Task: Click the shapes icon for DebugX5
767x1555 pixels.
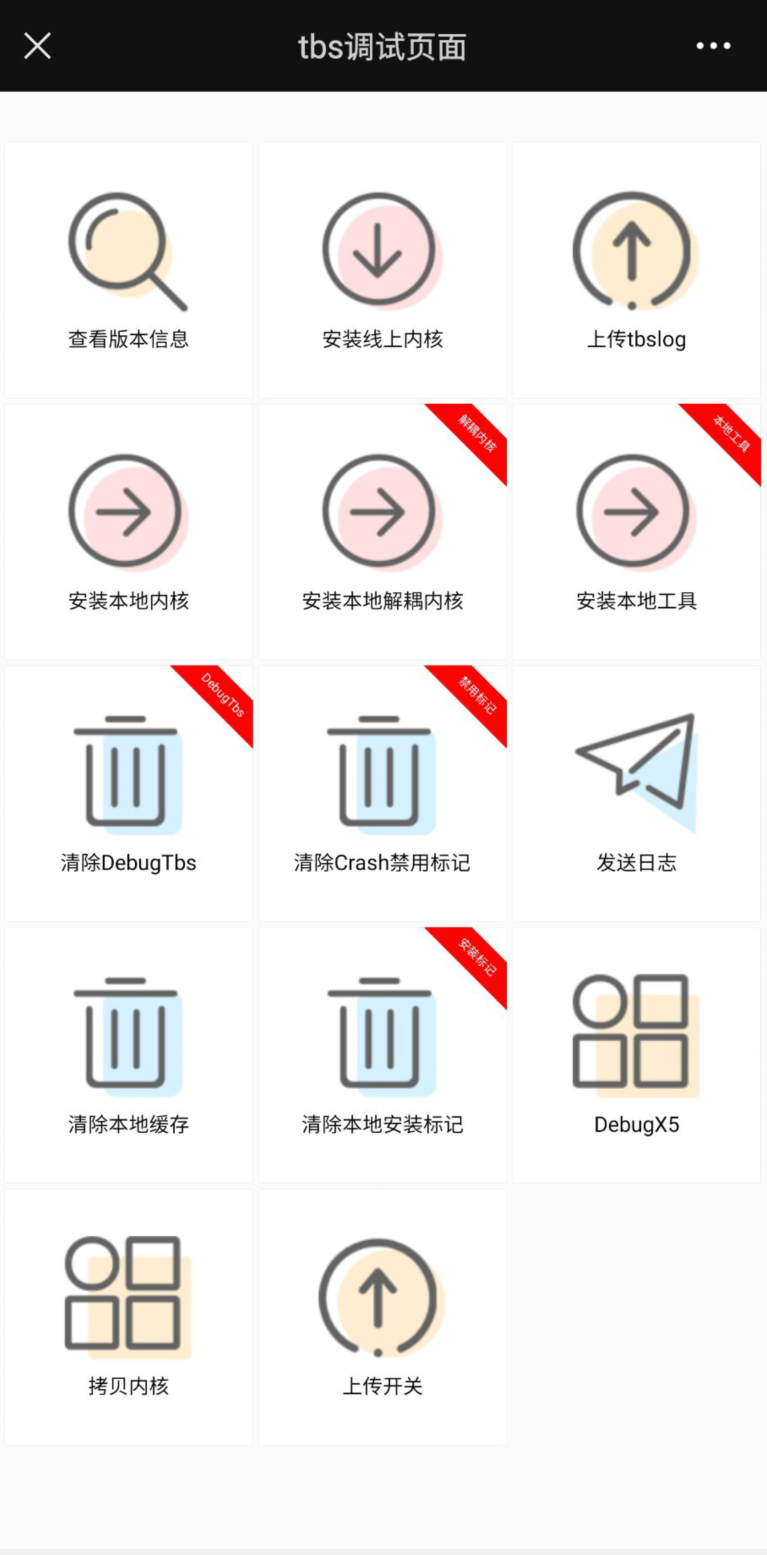Action: pyautogui.click(x=635, y=1034)
